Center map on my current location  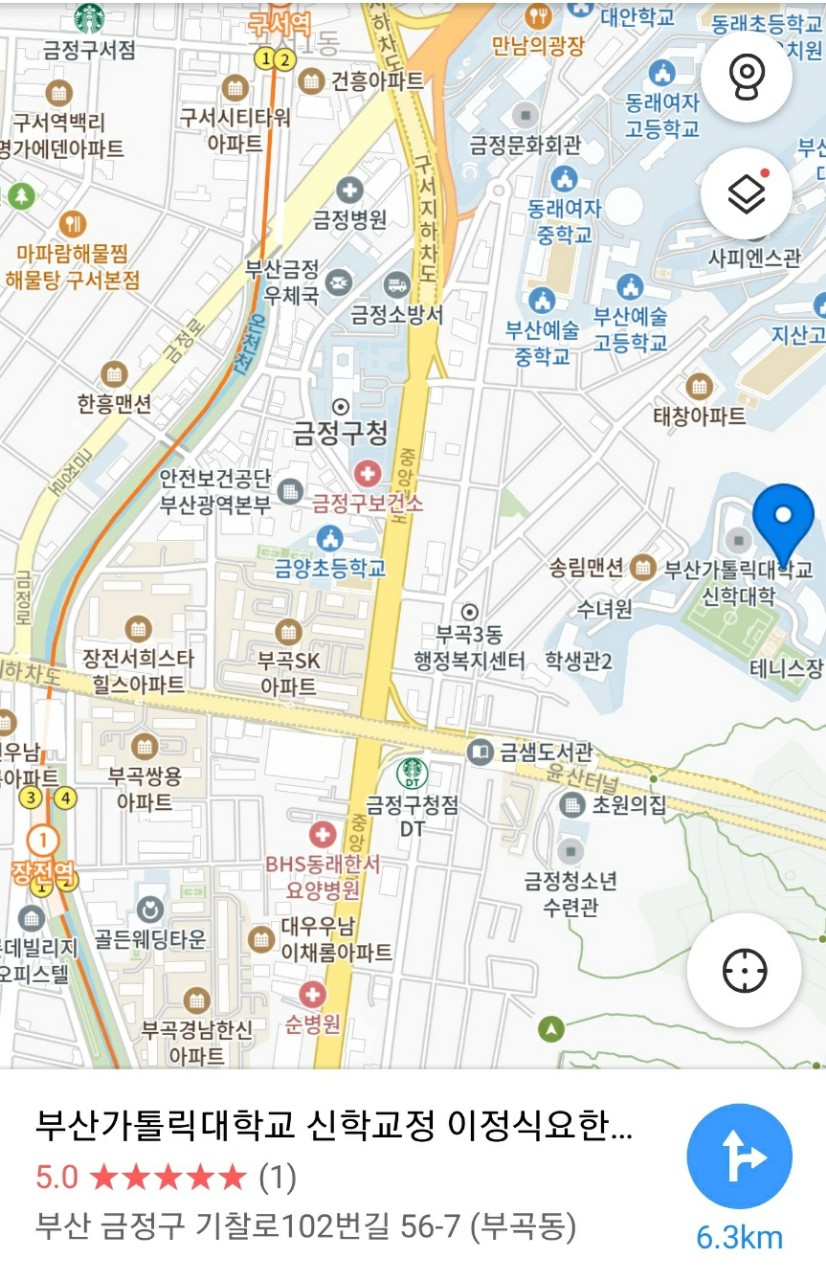(x=744, y=970)
